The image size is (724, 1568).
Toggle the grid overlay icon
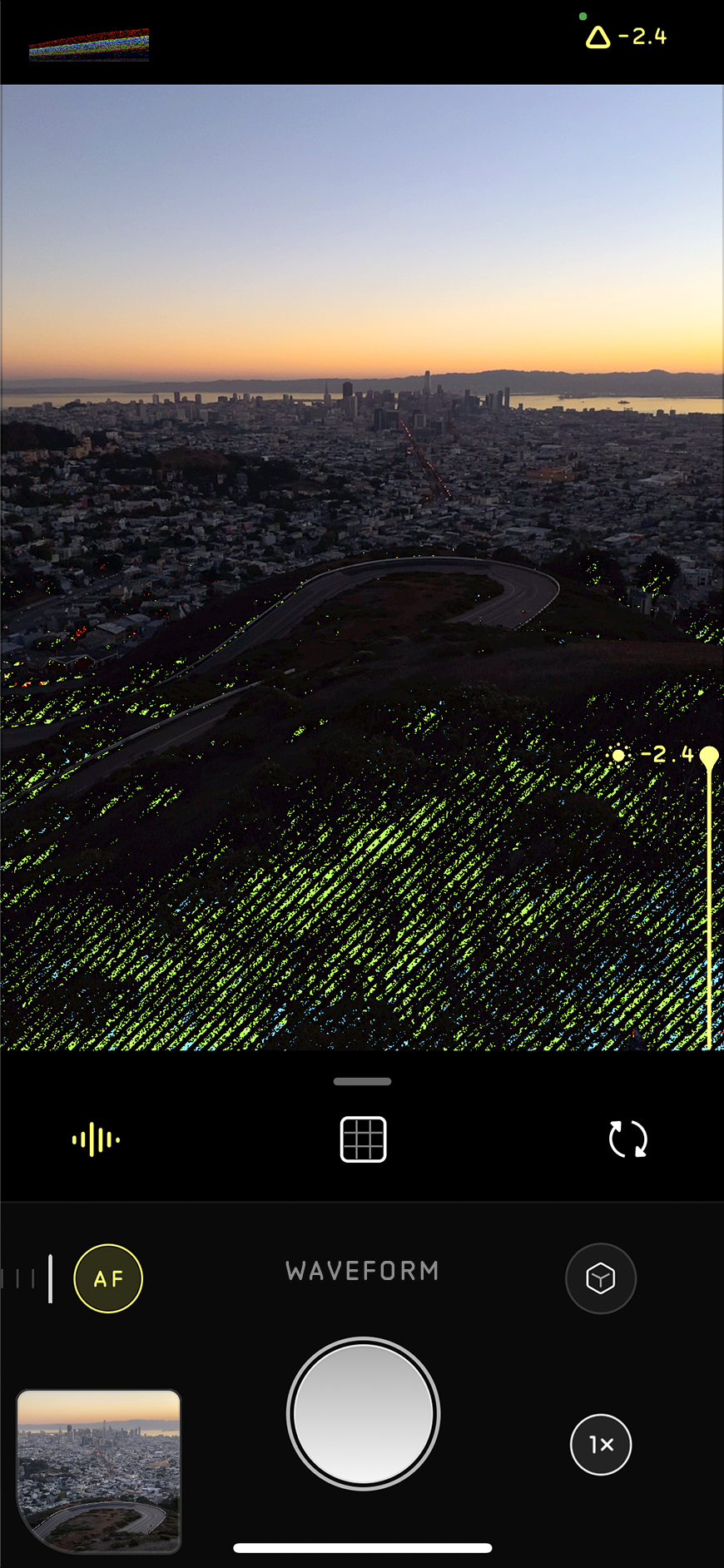[364, 1139]
